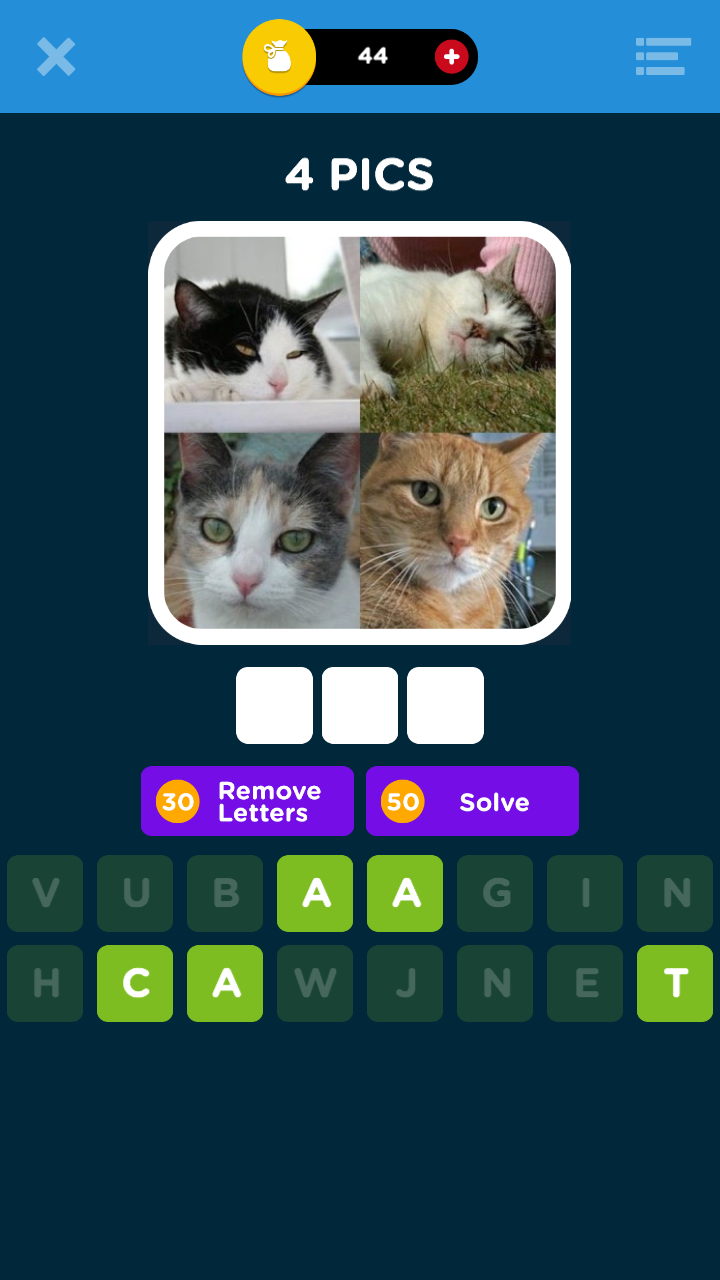Exit the puzzle with the X icon
The height and width of the screenshot is (1280, 720).
point(56,57)
